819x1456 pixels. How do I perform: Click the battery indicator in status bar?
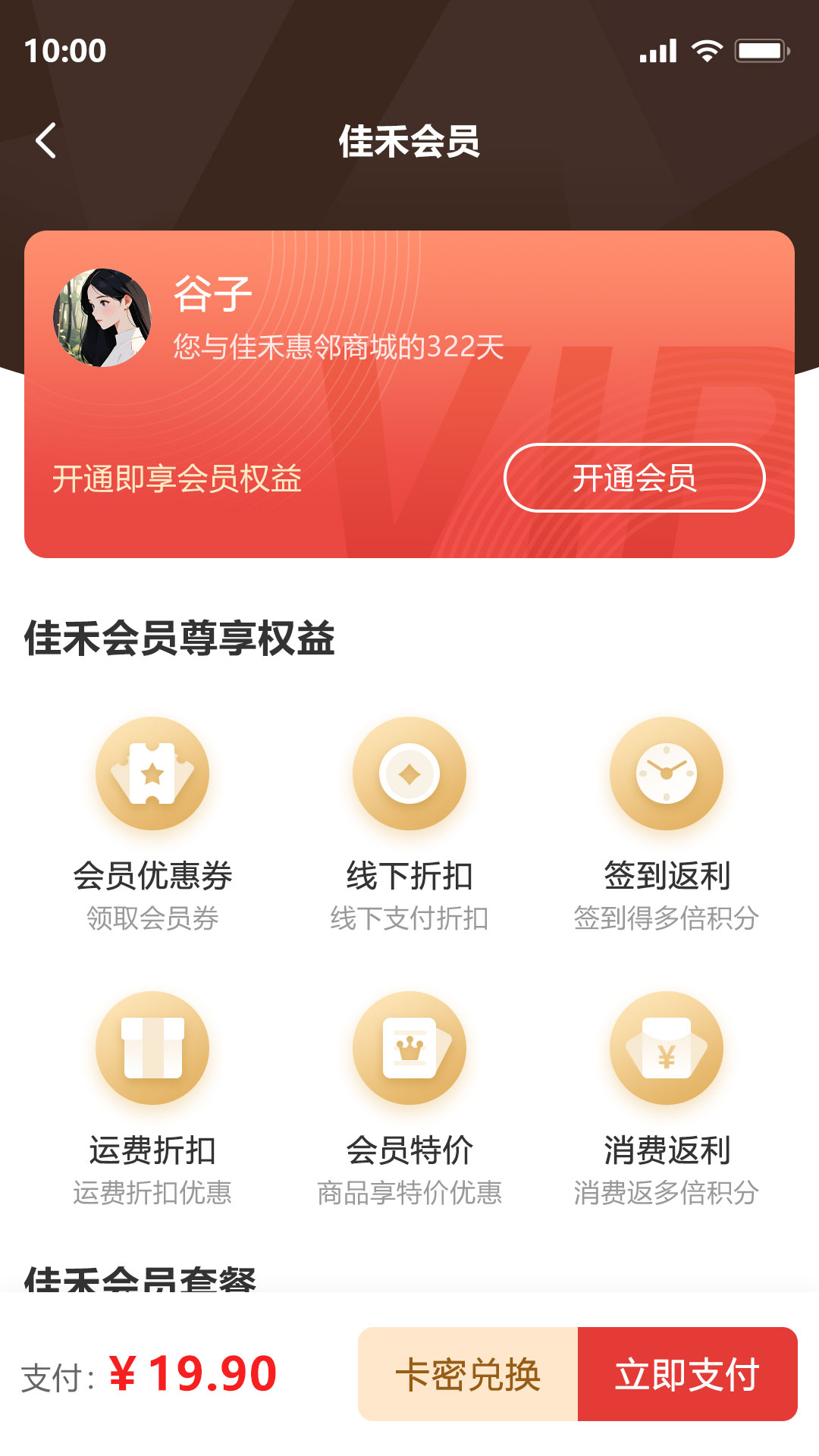coord(758,49)
